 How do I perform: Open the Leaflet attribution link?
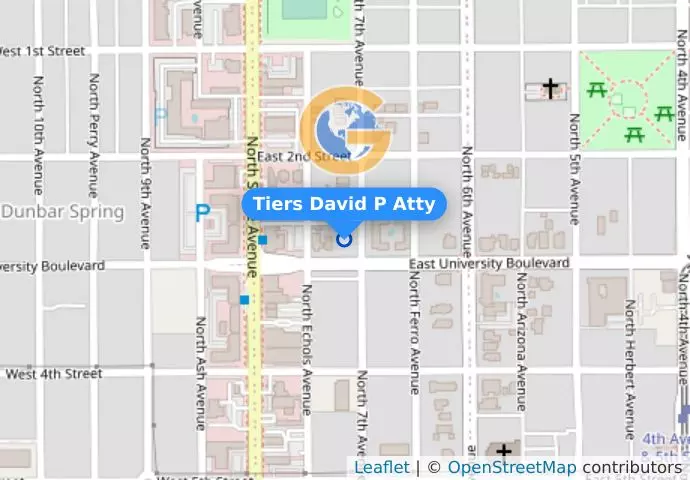pos(381,467)
